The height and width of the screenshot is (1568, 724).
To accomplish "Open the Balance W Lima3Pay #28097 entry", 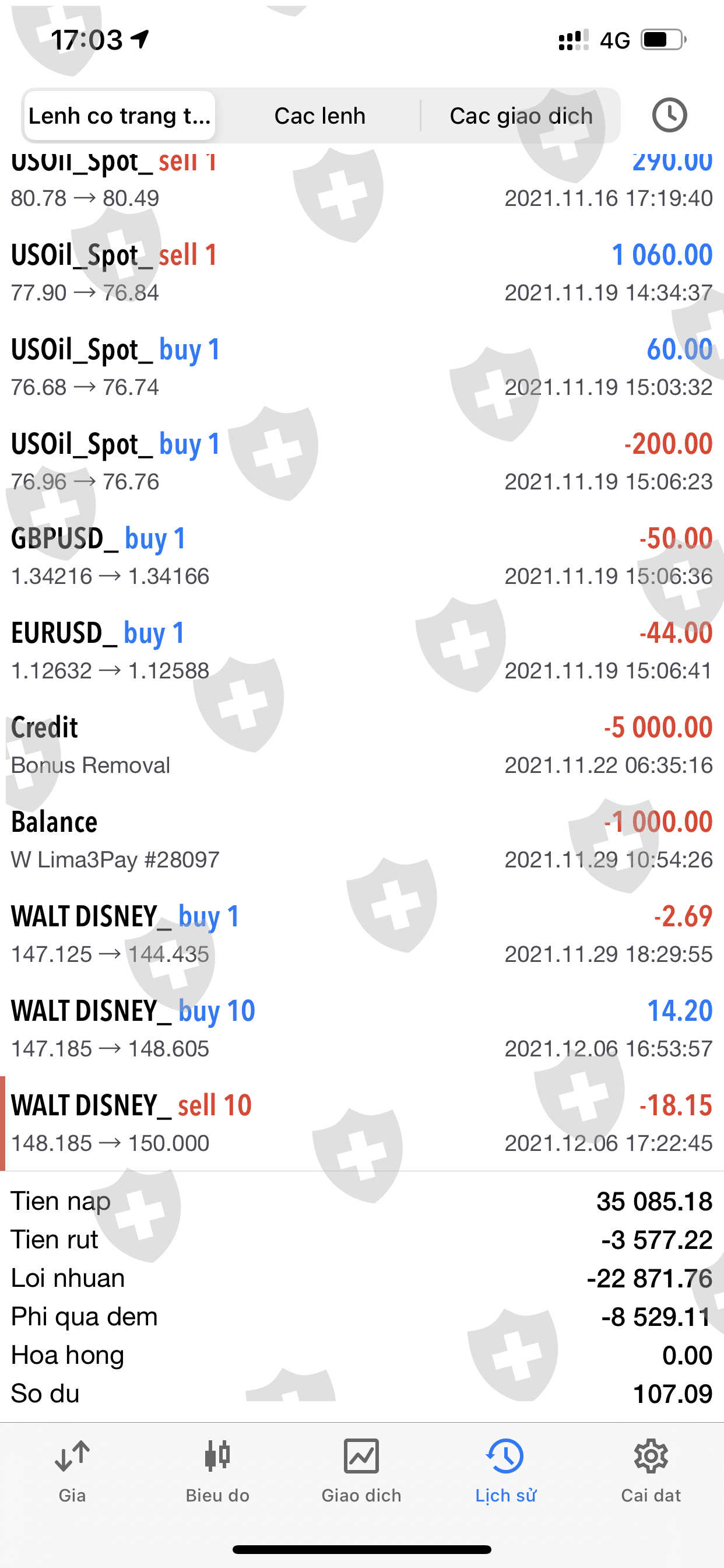I will pos(362,839).
